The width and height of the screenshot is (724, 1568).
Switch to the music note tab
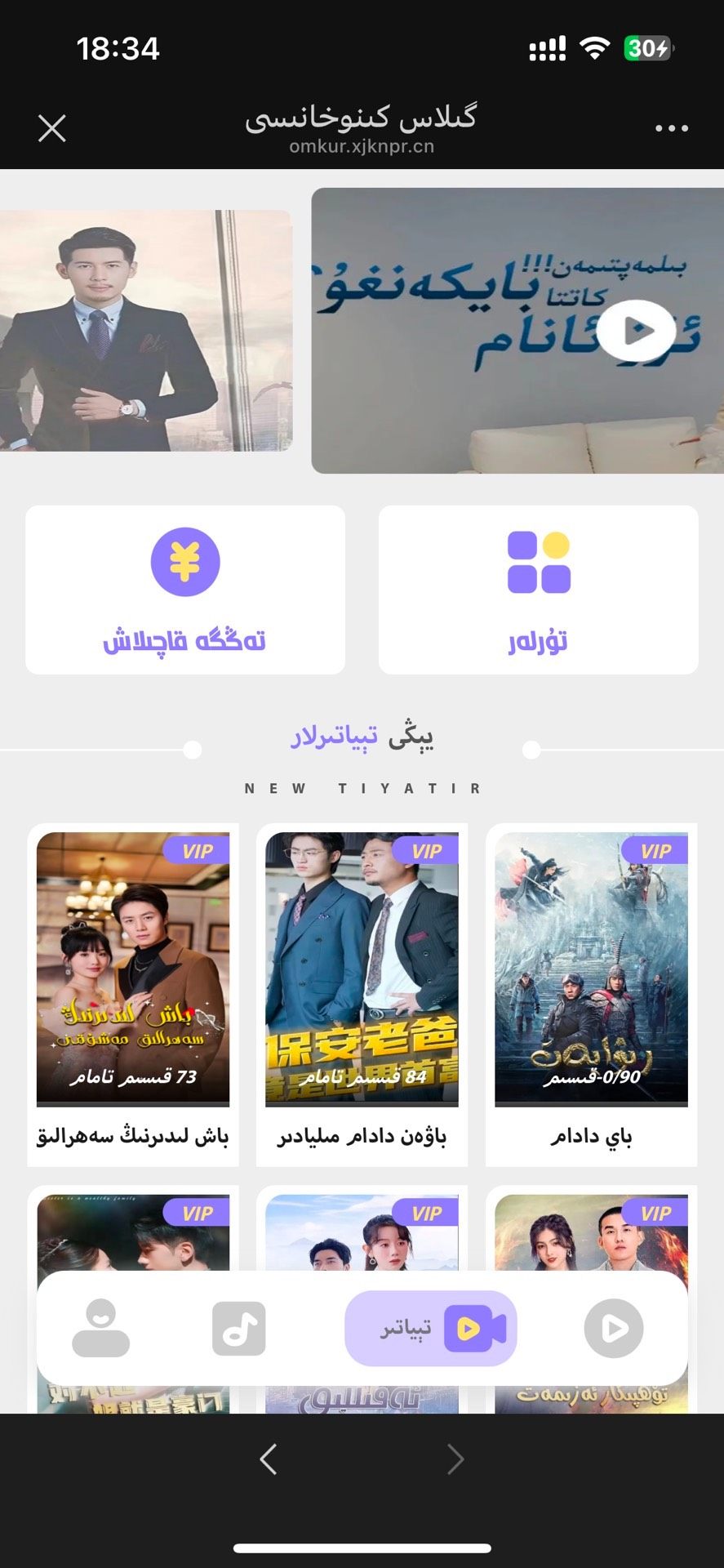(238, 1329)
